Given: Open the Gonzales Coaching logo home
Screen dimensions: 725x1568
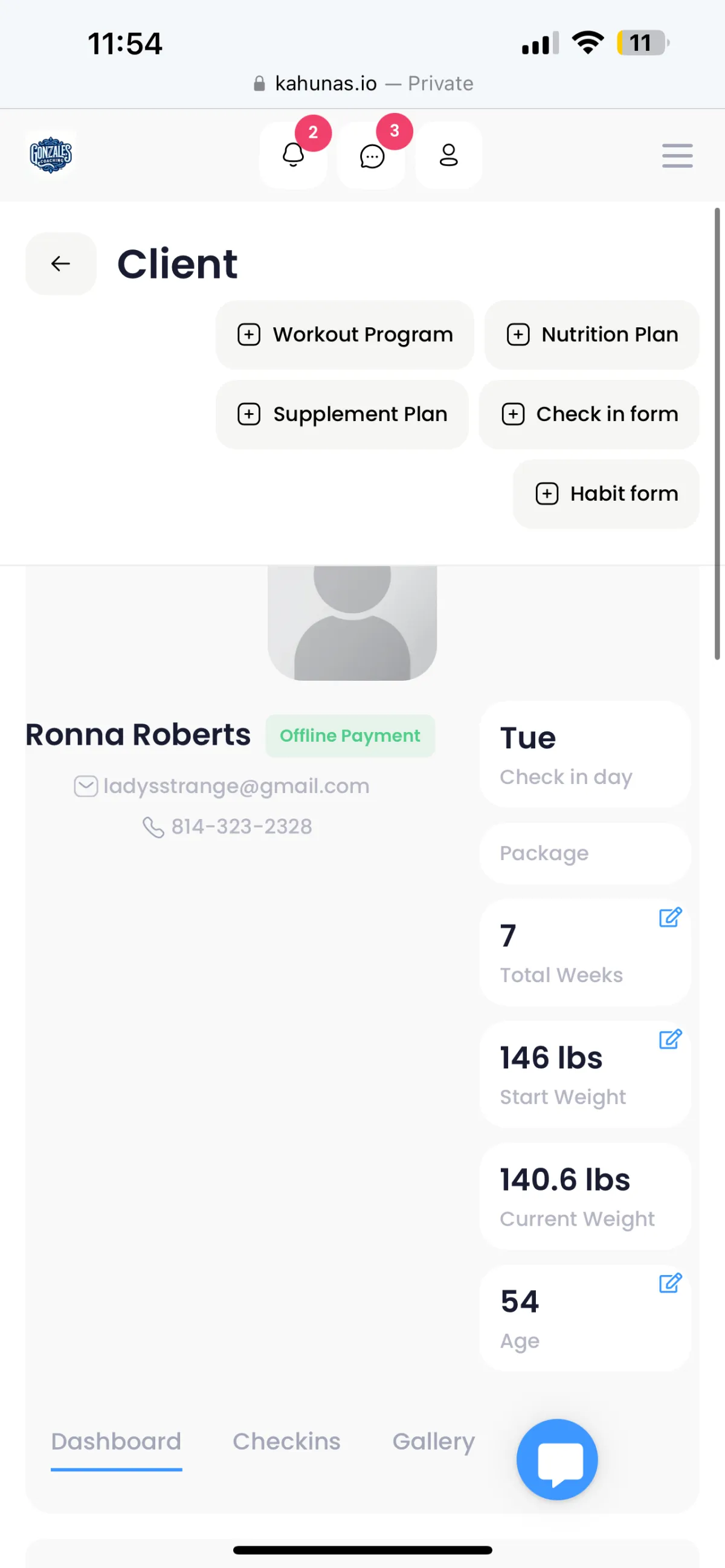Looking at the screenshot, I should coord(51,155).
